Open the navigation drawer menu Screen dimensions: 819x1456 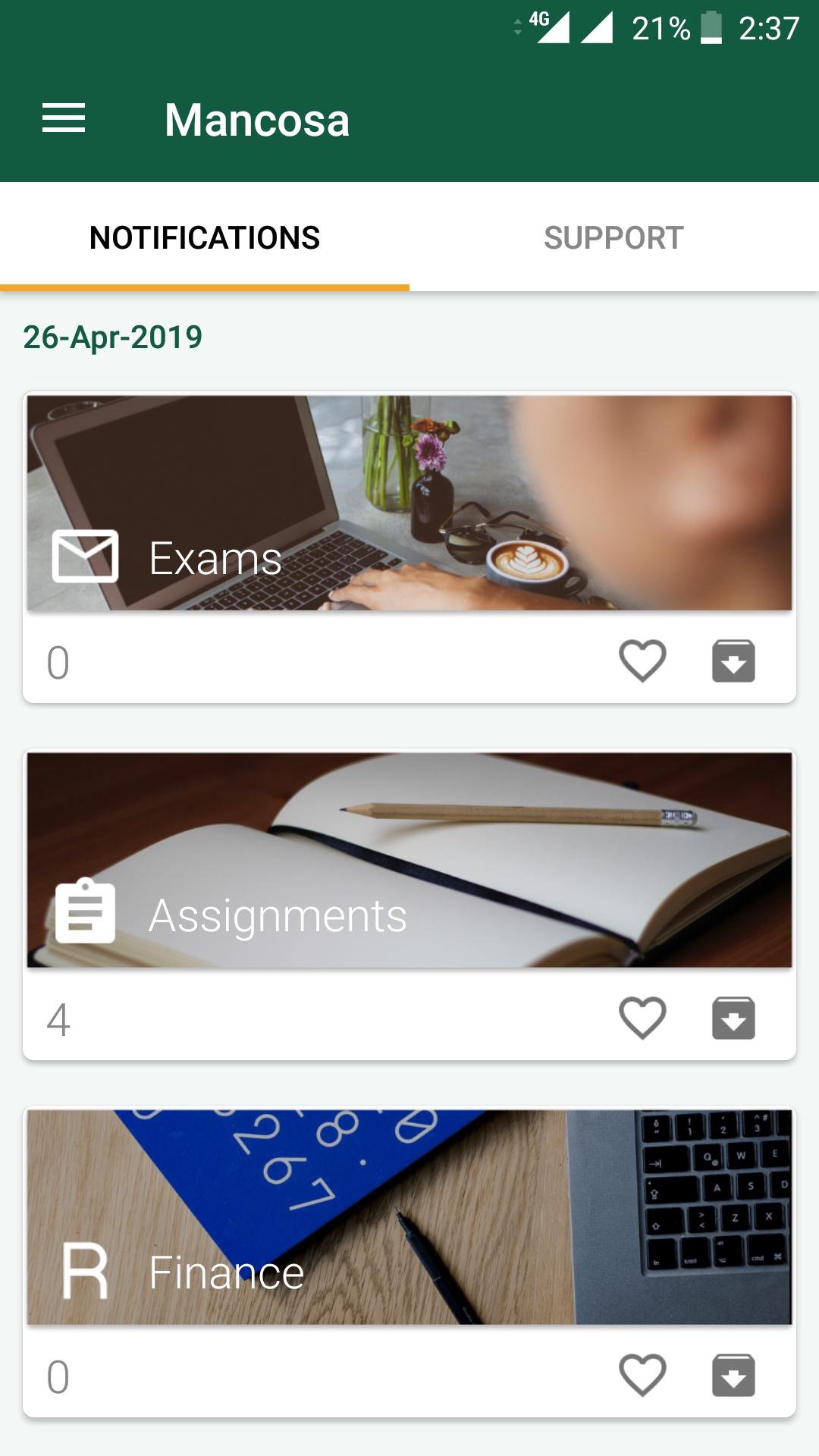64,118
